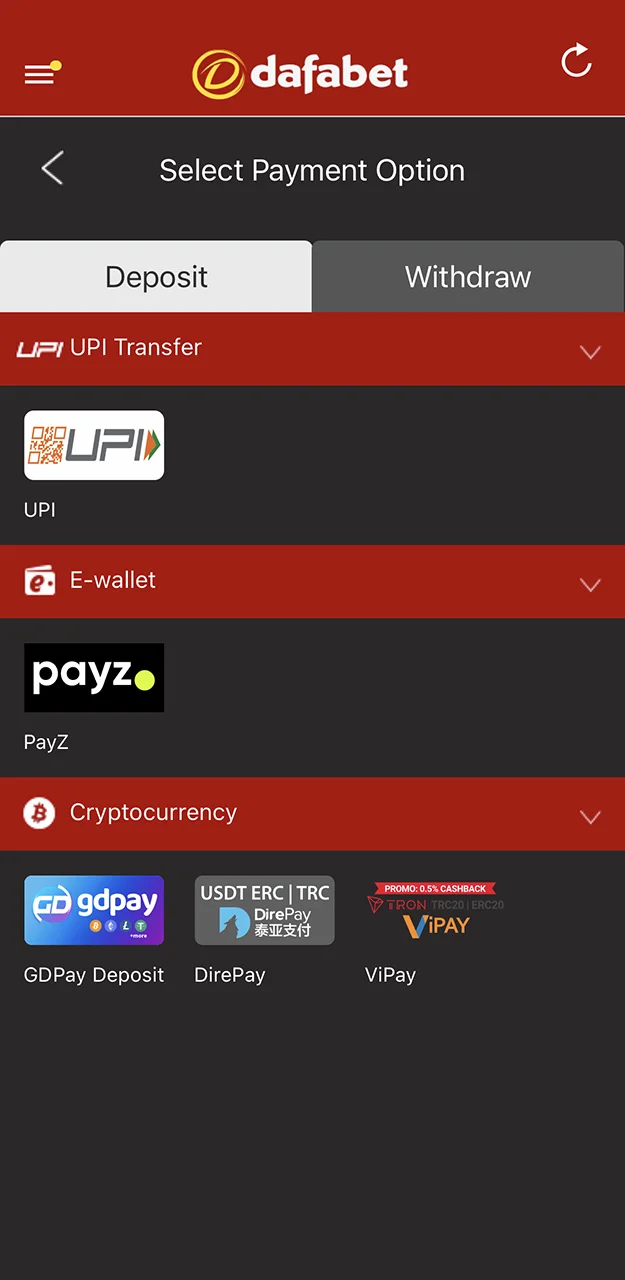Select the Deposit tab

coord(156,277)
